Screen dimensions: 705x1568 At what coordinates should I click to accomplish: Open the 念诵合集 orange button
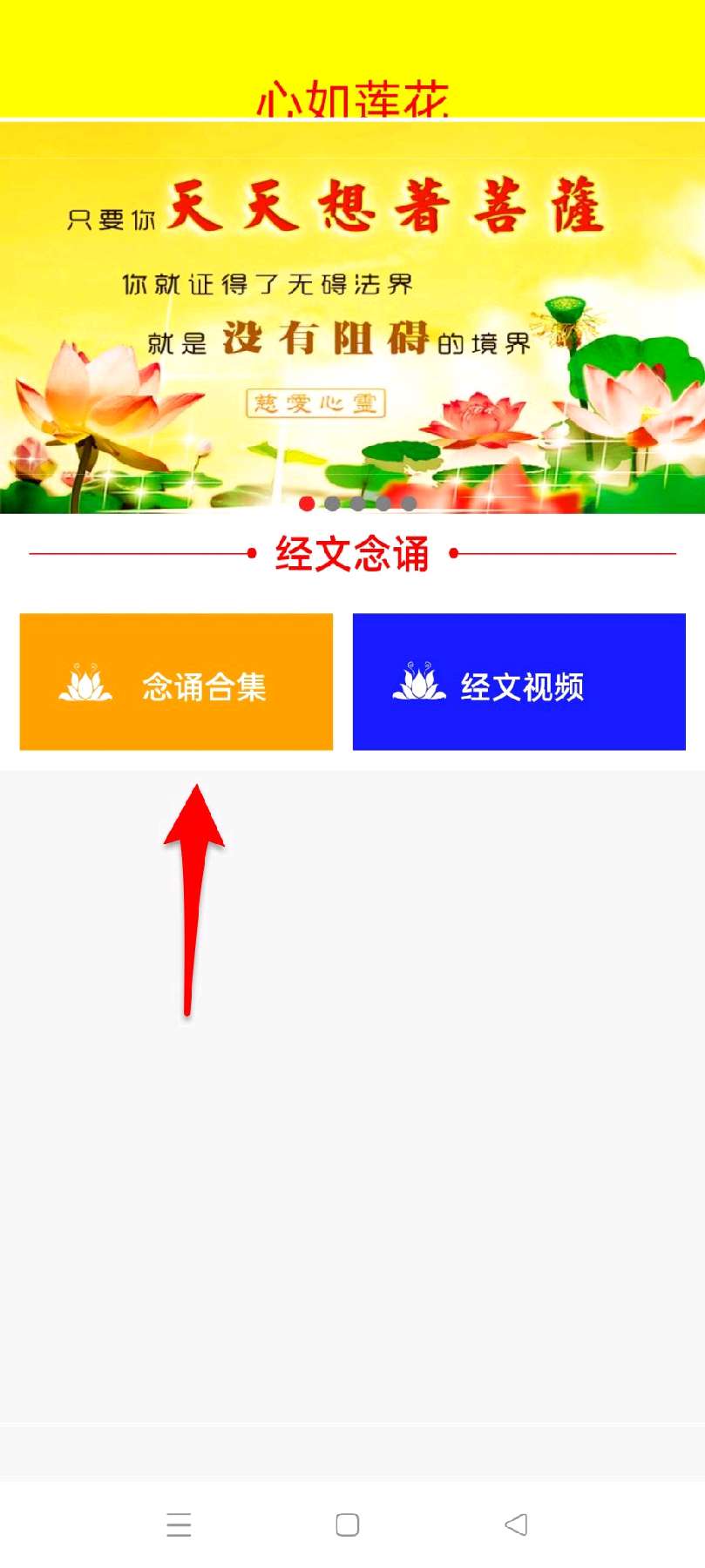coord(176,682)
